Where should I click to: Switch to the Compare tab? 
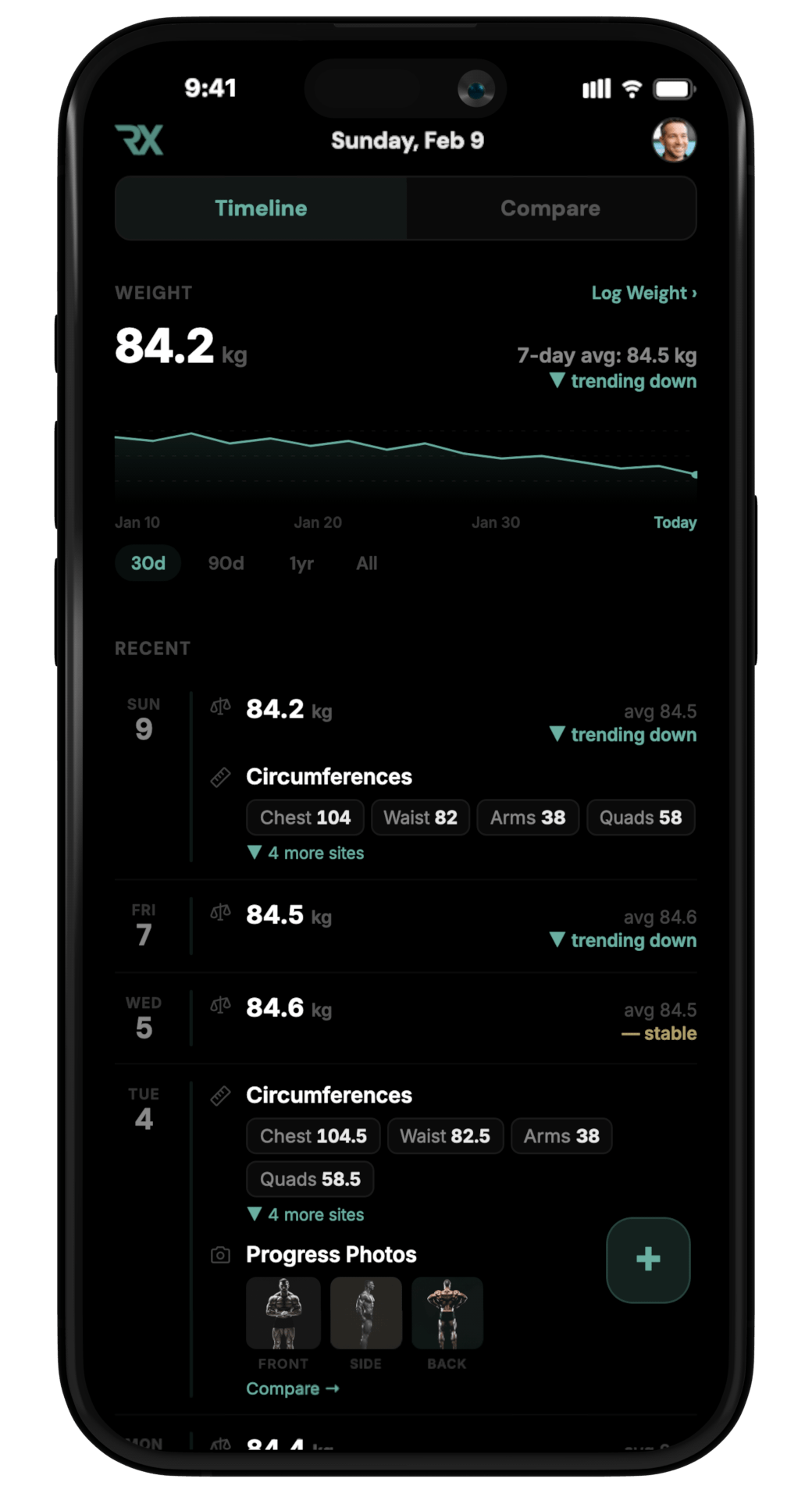550,208
